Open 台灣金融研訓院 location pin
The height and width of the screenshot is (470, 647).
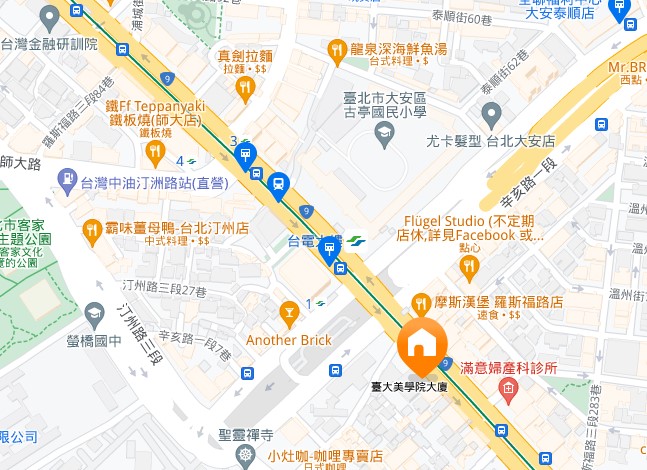tap(47, 18)
